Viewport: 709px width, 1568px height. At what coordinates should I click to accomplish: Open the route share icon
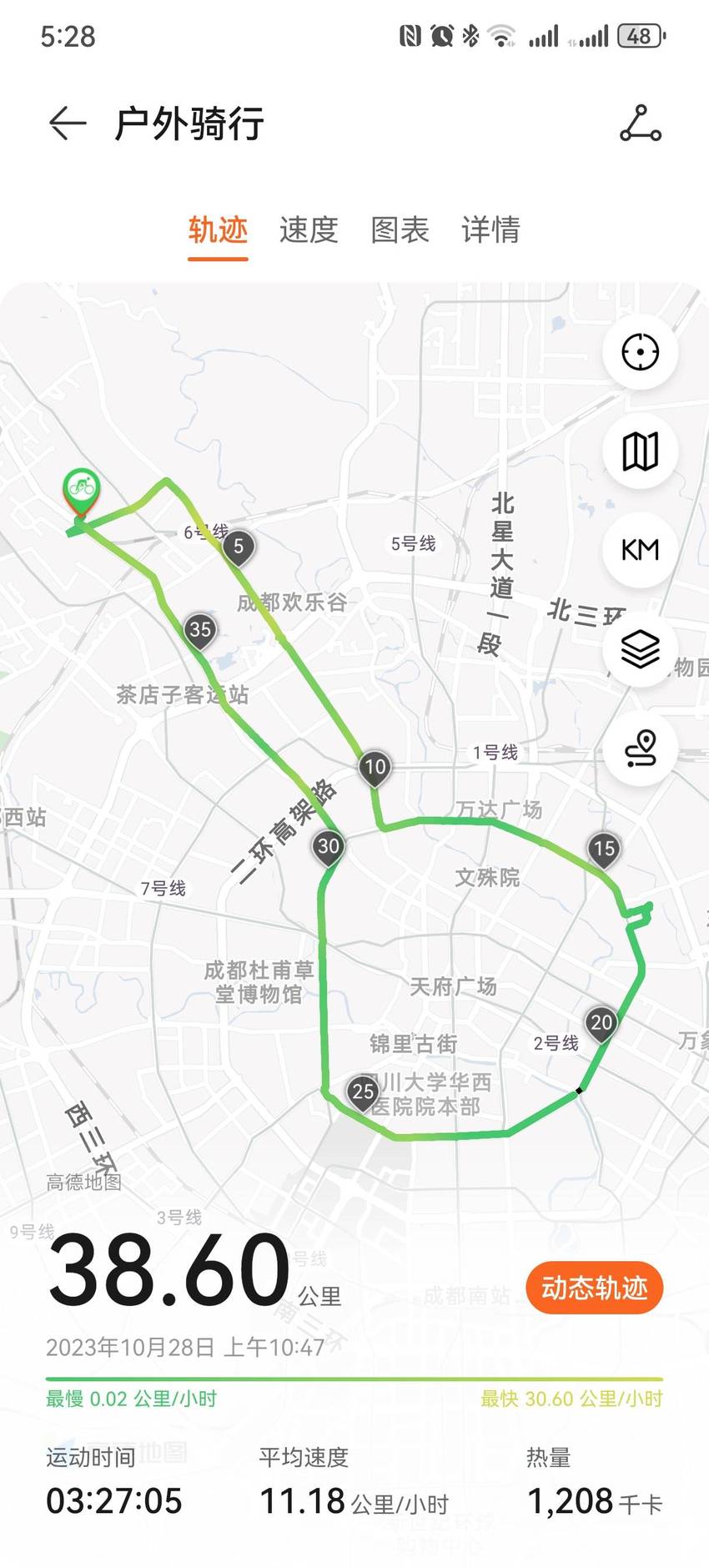(640, 124)
